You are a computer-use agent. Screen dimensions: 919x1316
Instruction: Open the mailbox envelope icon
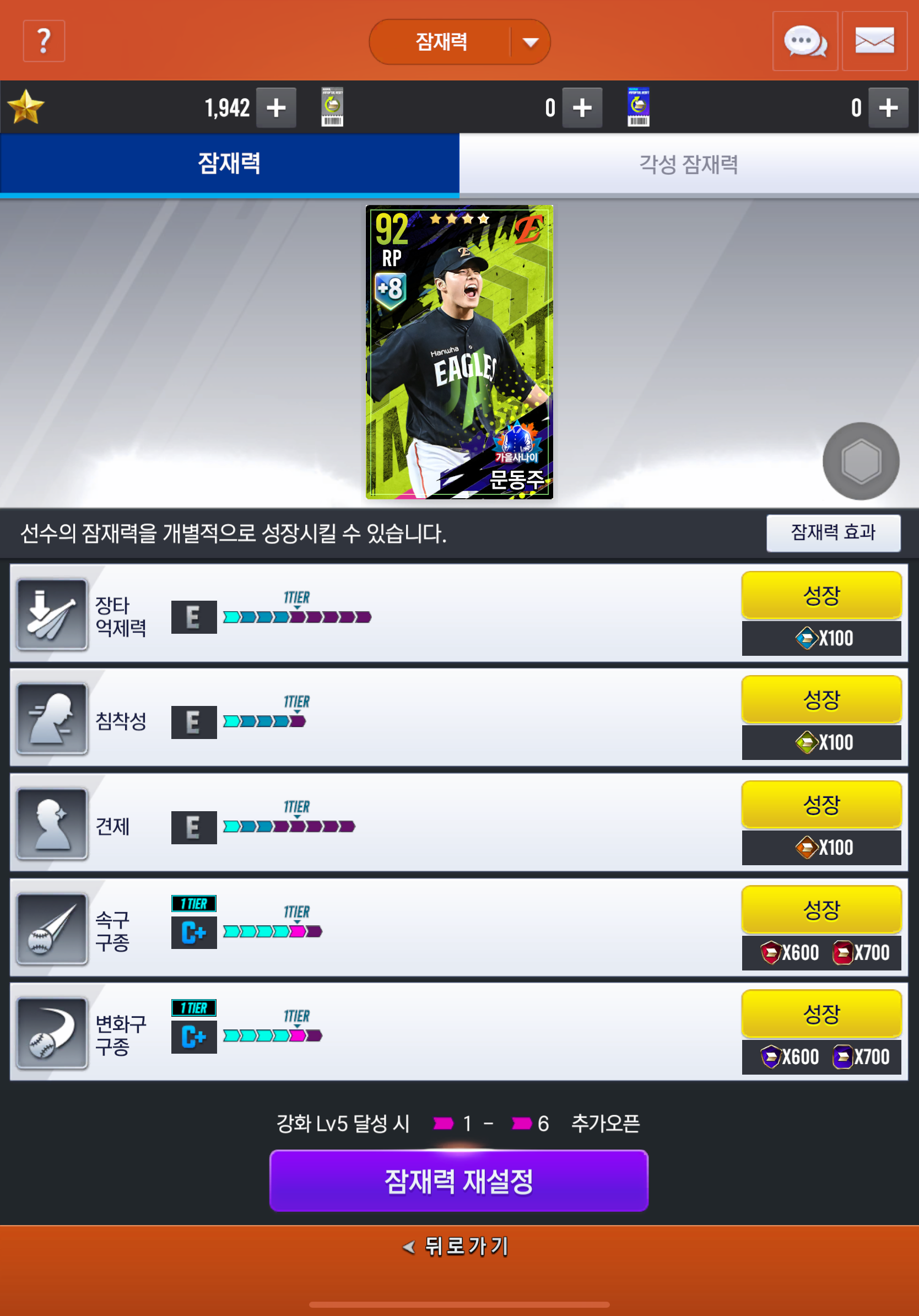click(874, 41)
